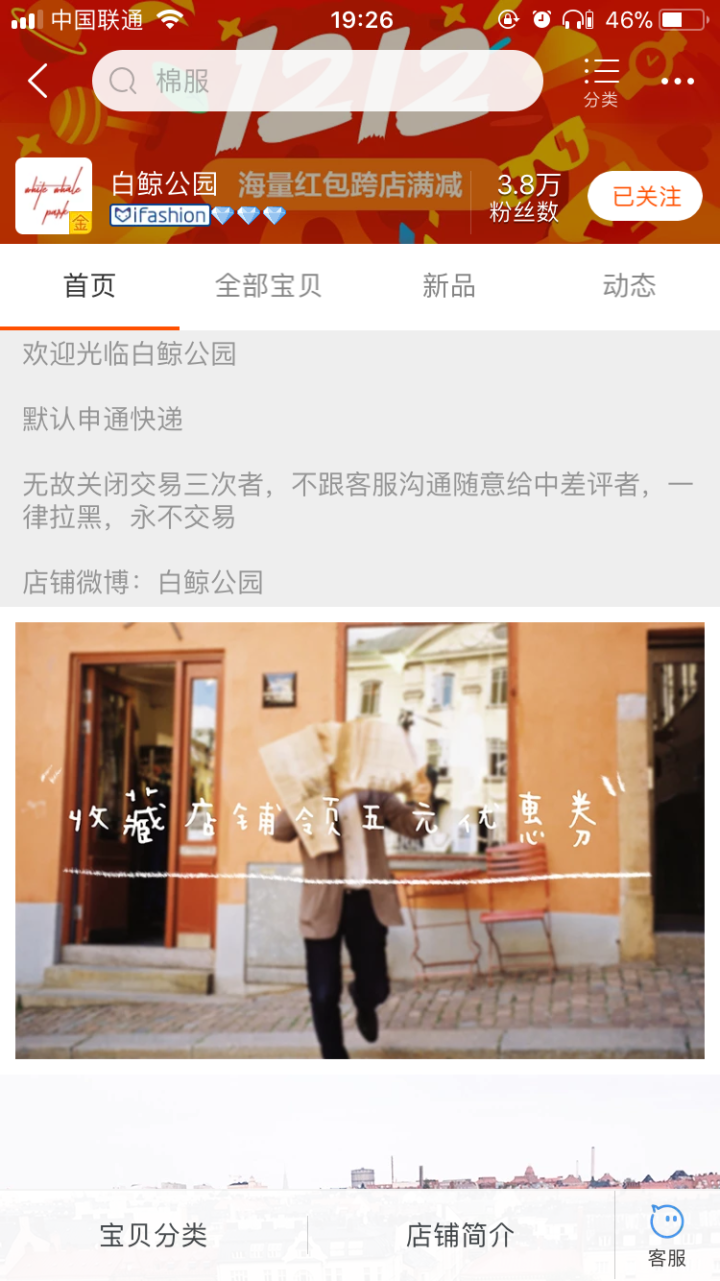Switch to the 动态 tab
Viewport: 720px width, 1281px height.
click(629, 286)
